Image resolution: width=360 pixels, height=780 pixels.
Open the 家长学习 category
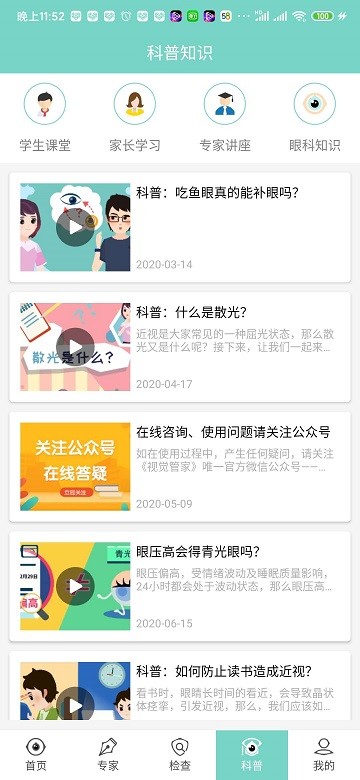135,117
